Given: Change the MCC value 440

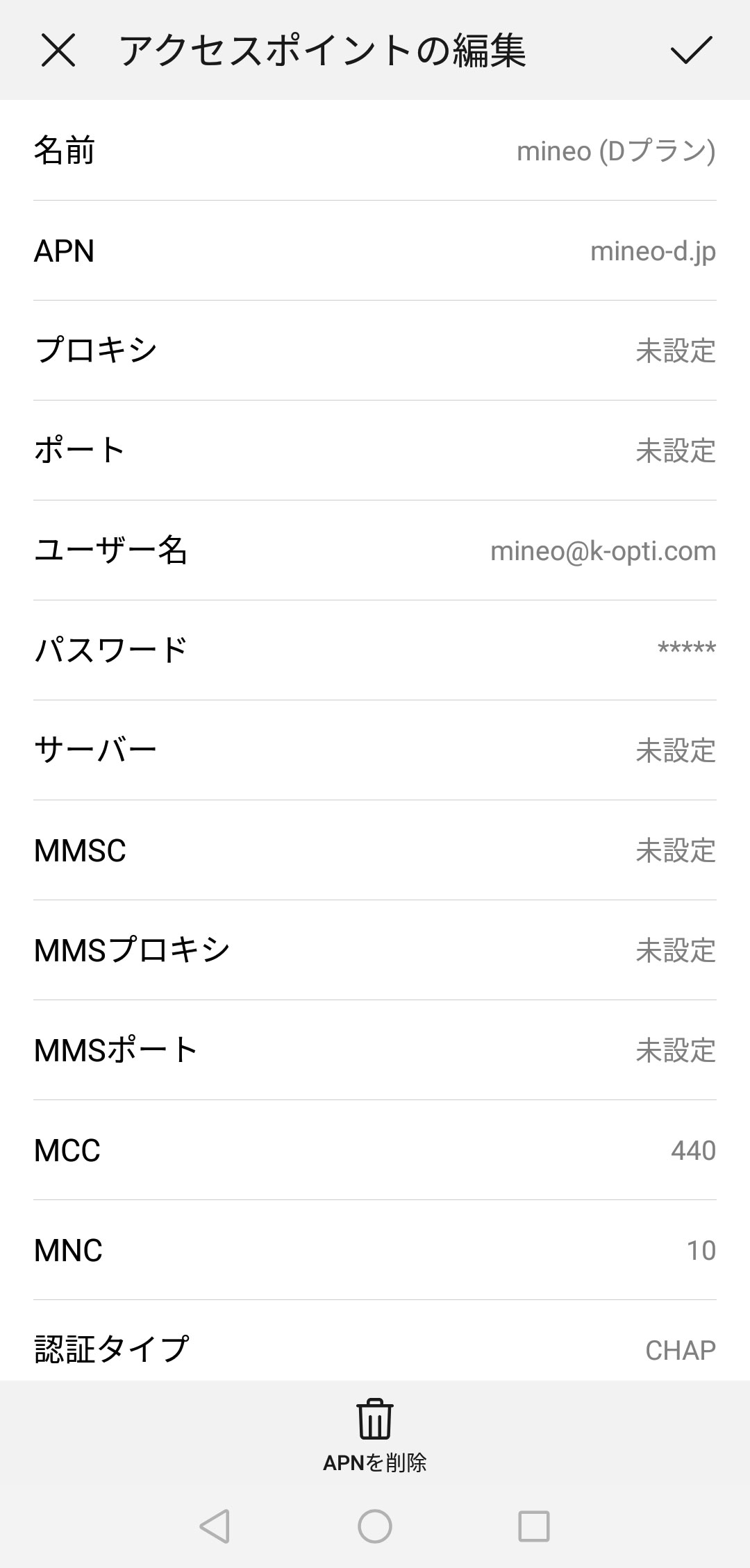Looking at the screenshot, I should (x=375, y=1150).
